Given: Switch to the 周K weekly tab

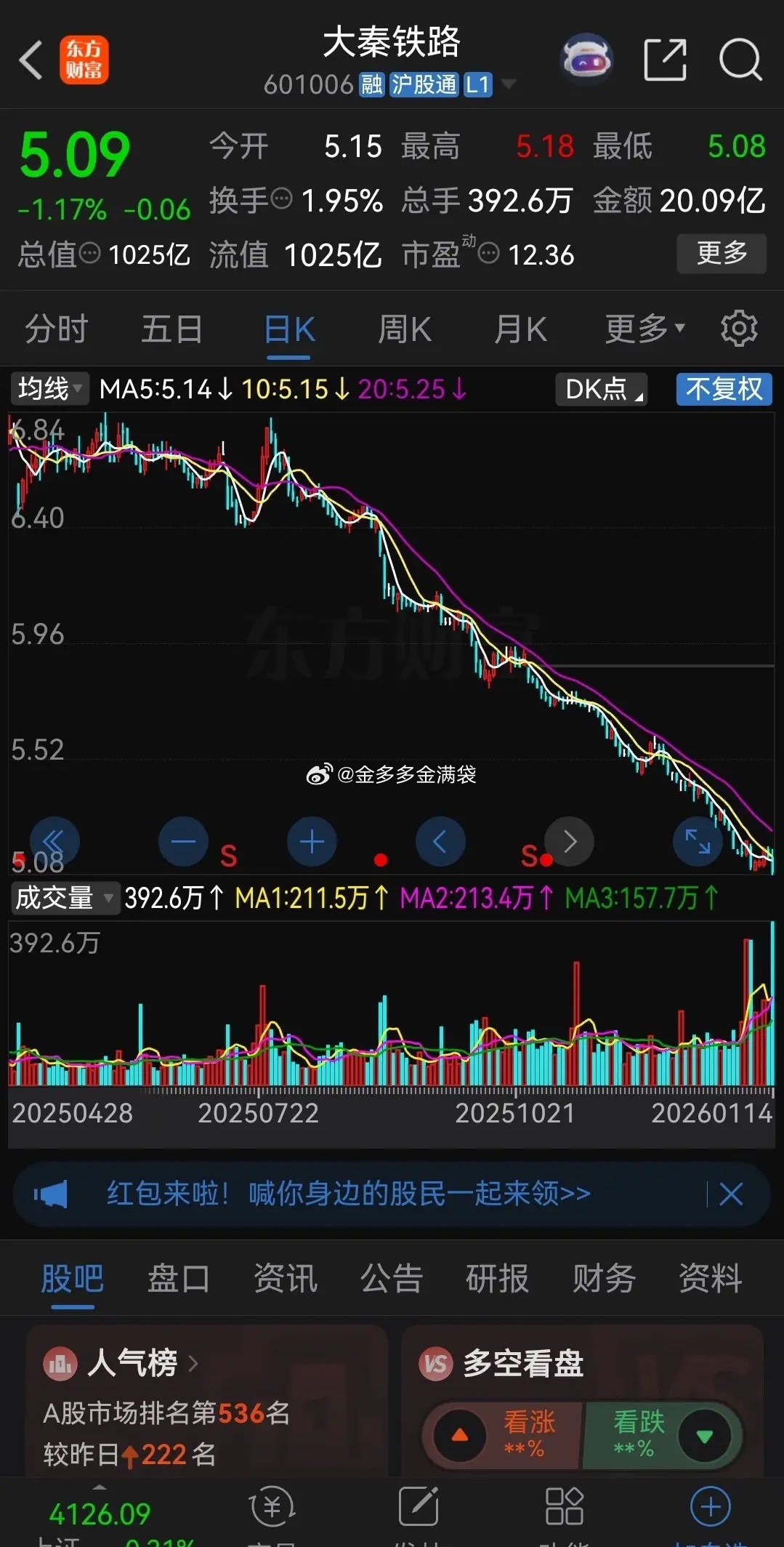Looking at the screenshot, I should 405,328.
